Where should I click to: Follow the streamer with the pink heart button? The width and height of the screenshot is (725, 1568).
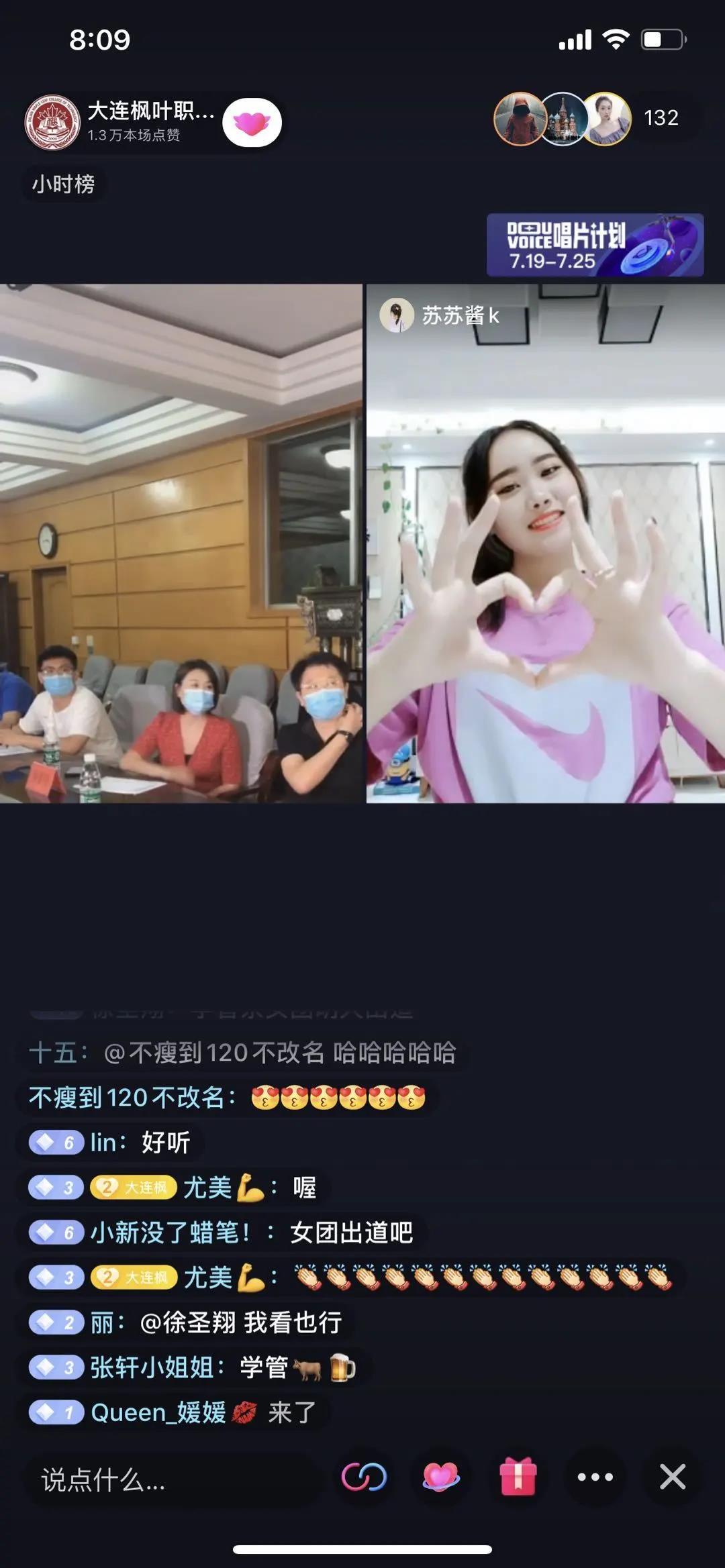pyautogui.click(x=252, y=123)
